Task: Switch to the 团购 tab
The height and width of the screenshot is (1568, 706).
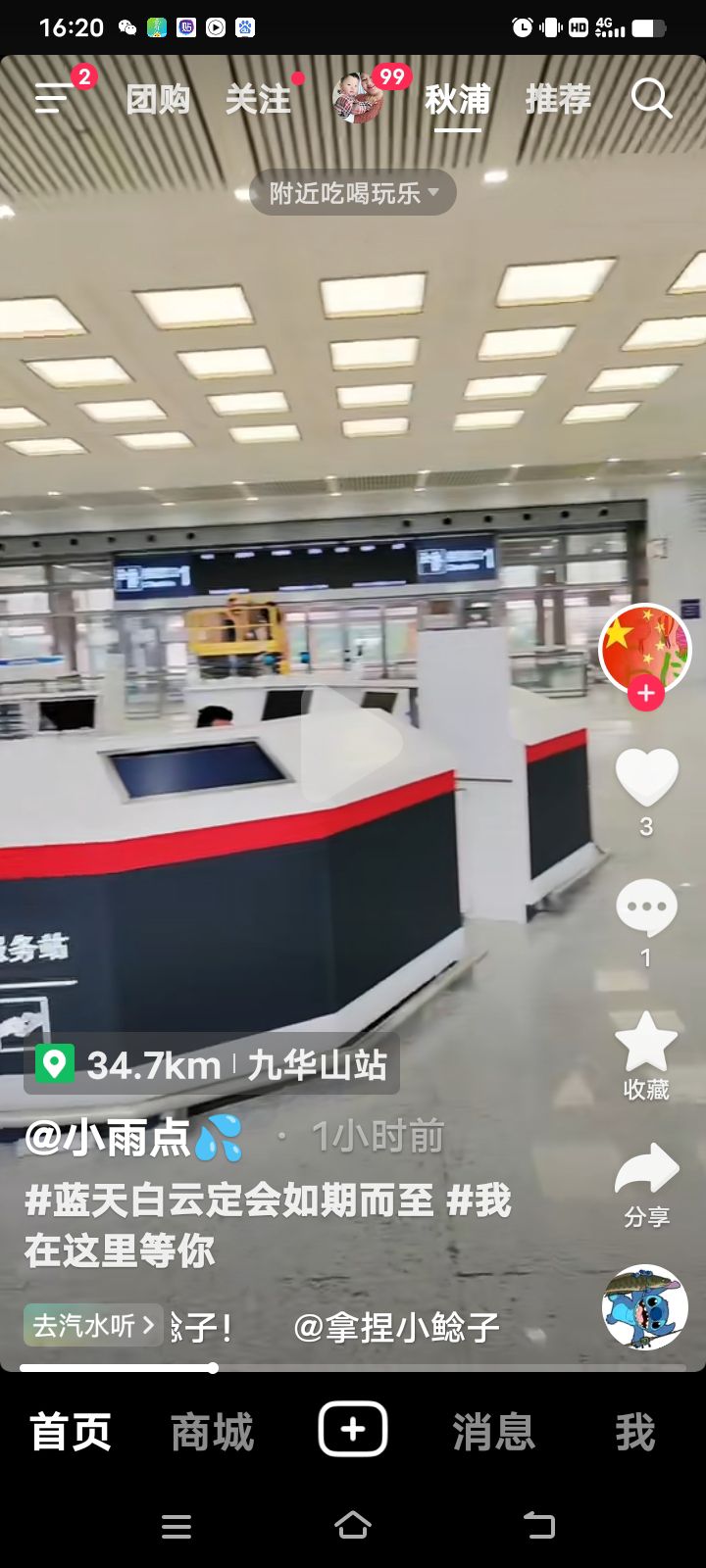Action: pos(157,99)
